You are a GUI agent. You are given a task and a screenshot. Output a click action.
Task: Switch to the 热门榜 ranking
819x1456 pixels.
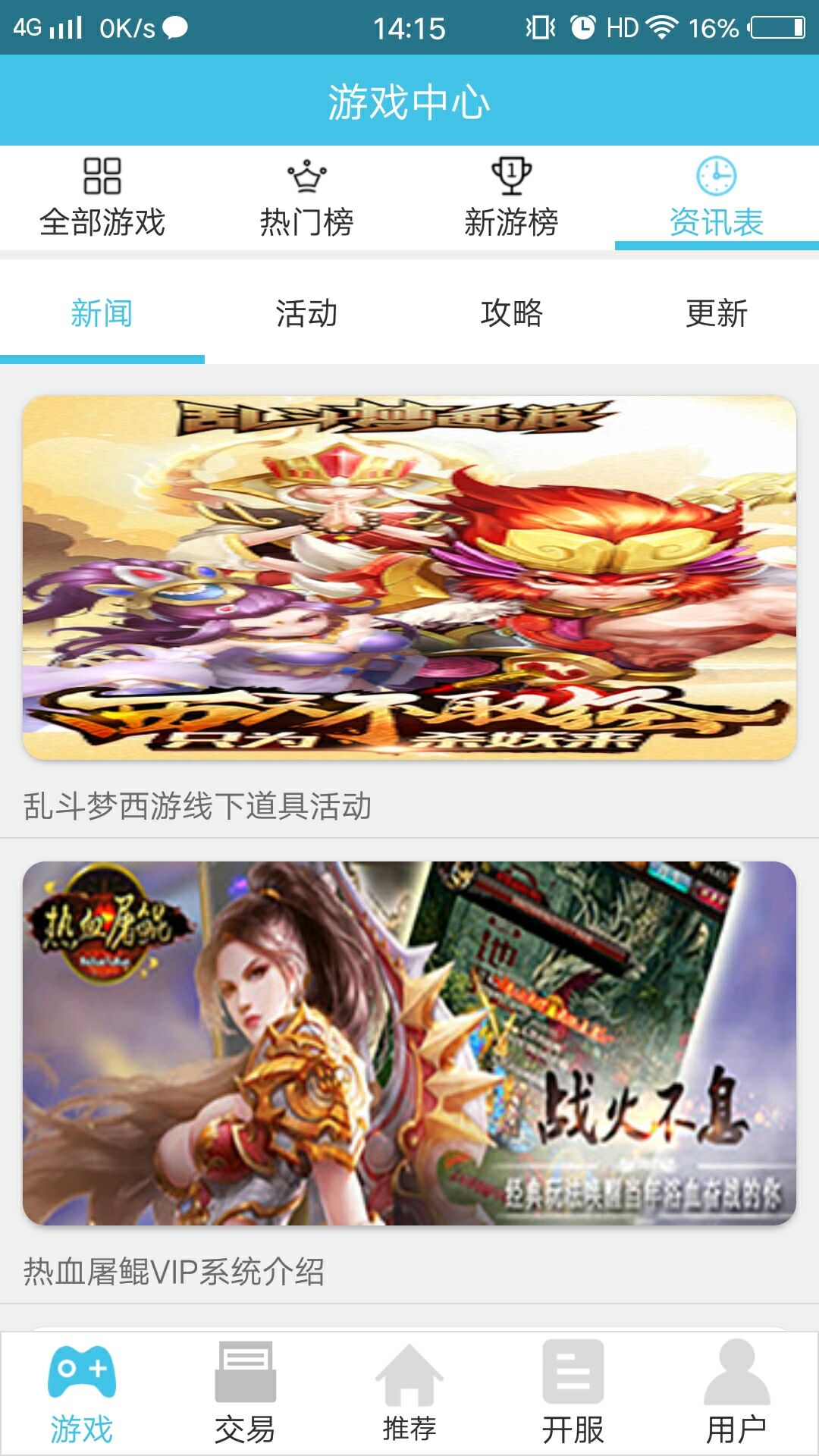click(x=307, y=199)
